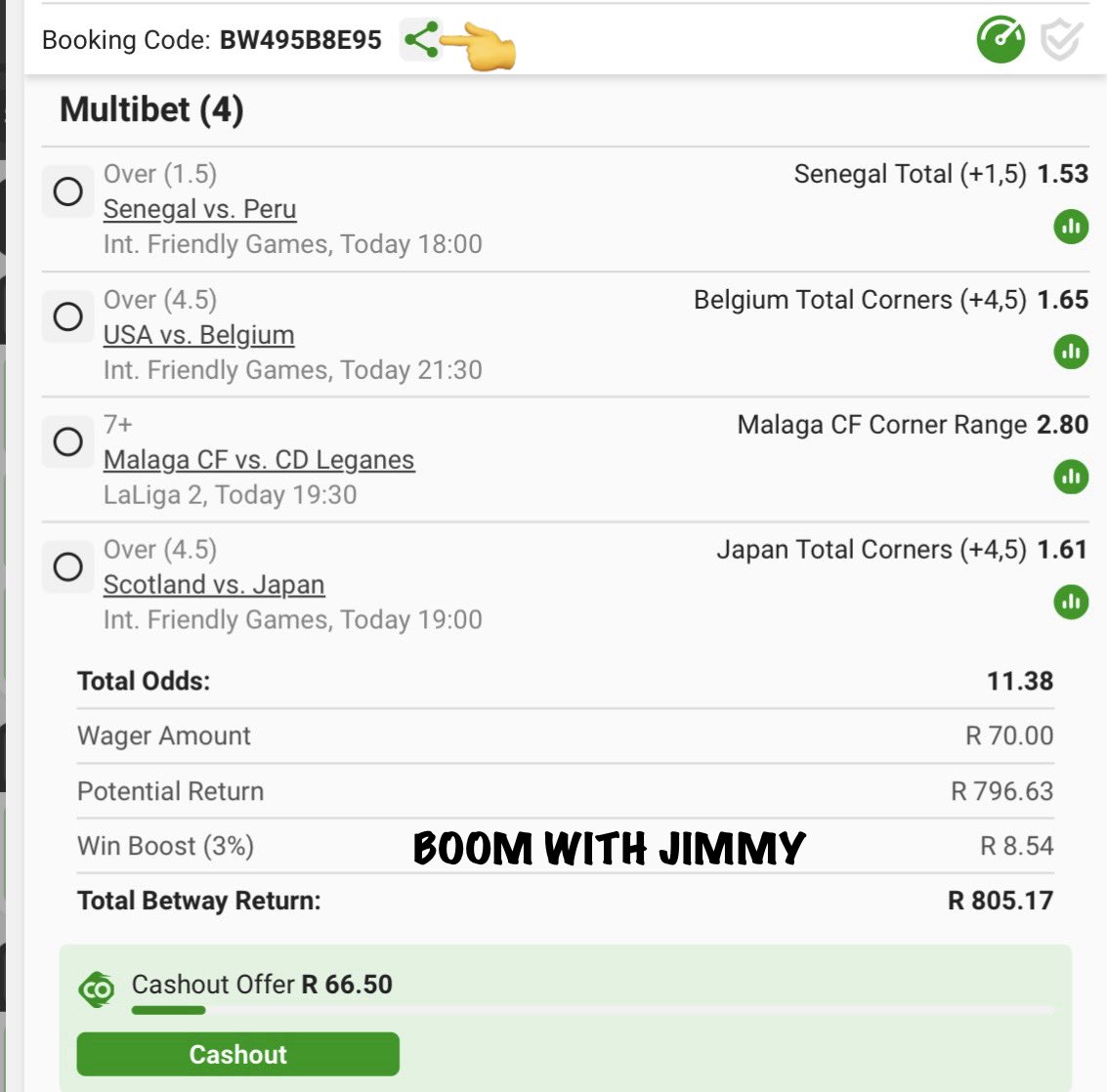
Task: View stats for Belgium Total Corners bet
Action: [x=1071, y=352]
